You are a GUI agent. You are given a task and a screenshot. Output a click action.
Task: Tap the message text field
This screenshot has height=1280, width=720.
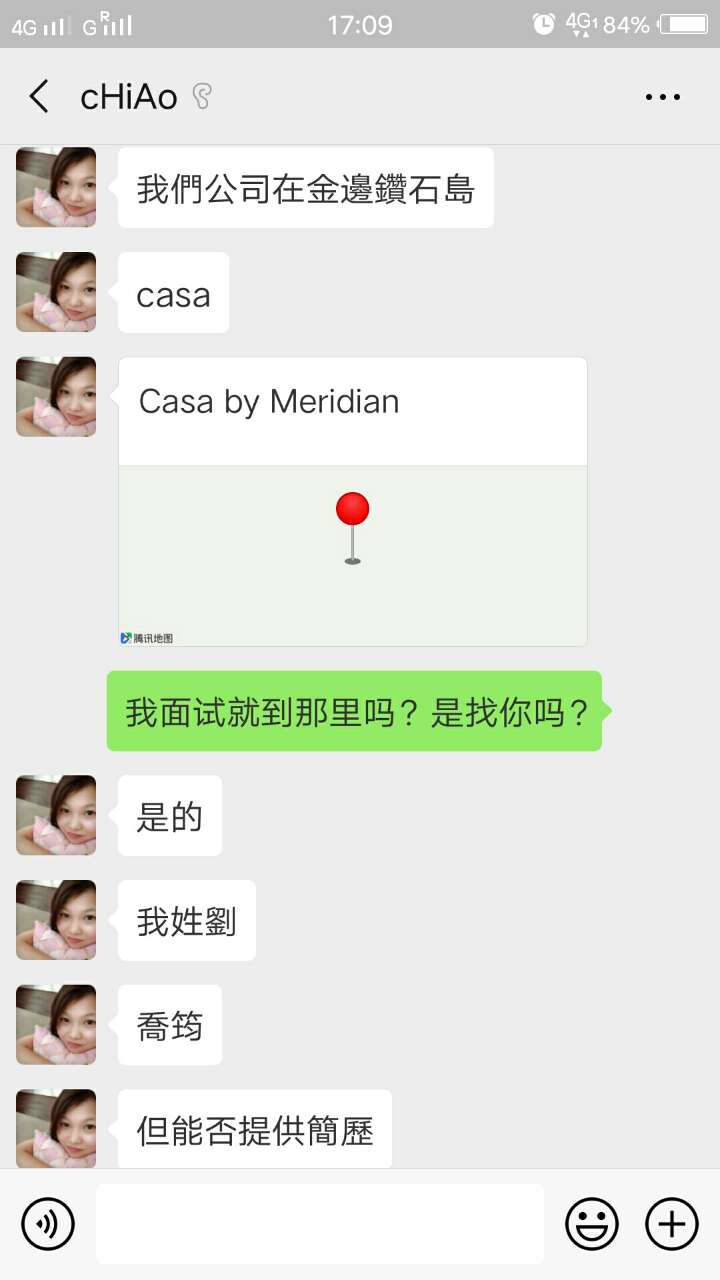pos(320,1224)
